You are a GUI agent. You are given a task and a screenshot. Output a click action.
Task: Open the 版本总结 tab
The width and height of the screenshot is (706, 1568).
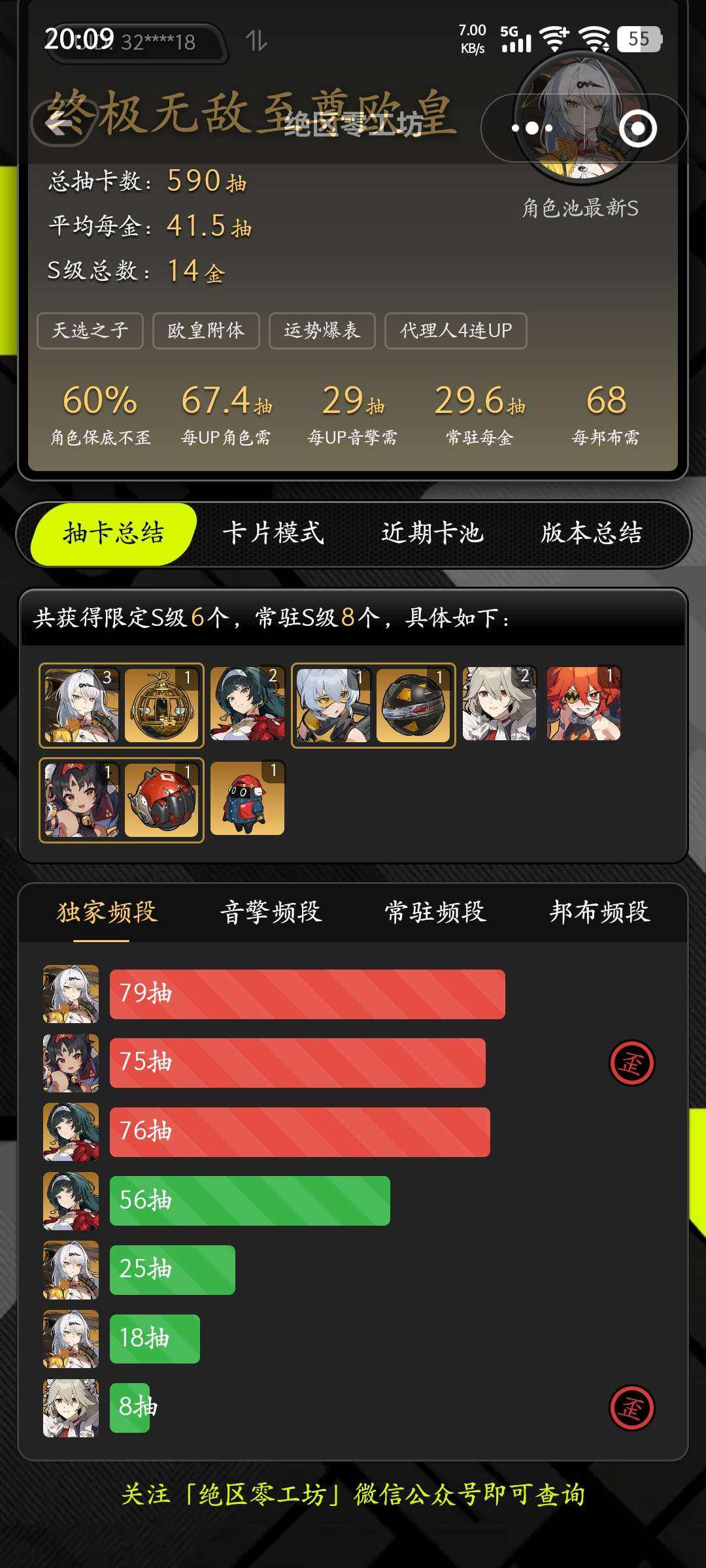592,533
